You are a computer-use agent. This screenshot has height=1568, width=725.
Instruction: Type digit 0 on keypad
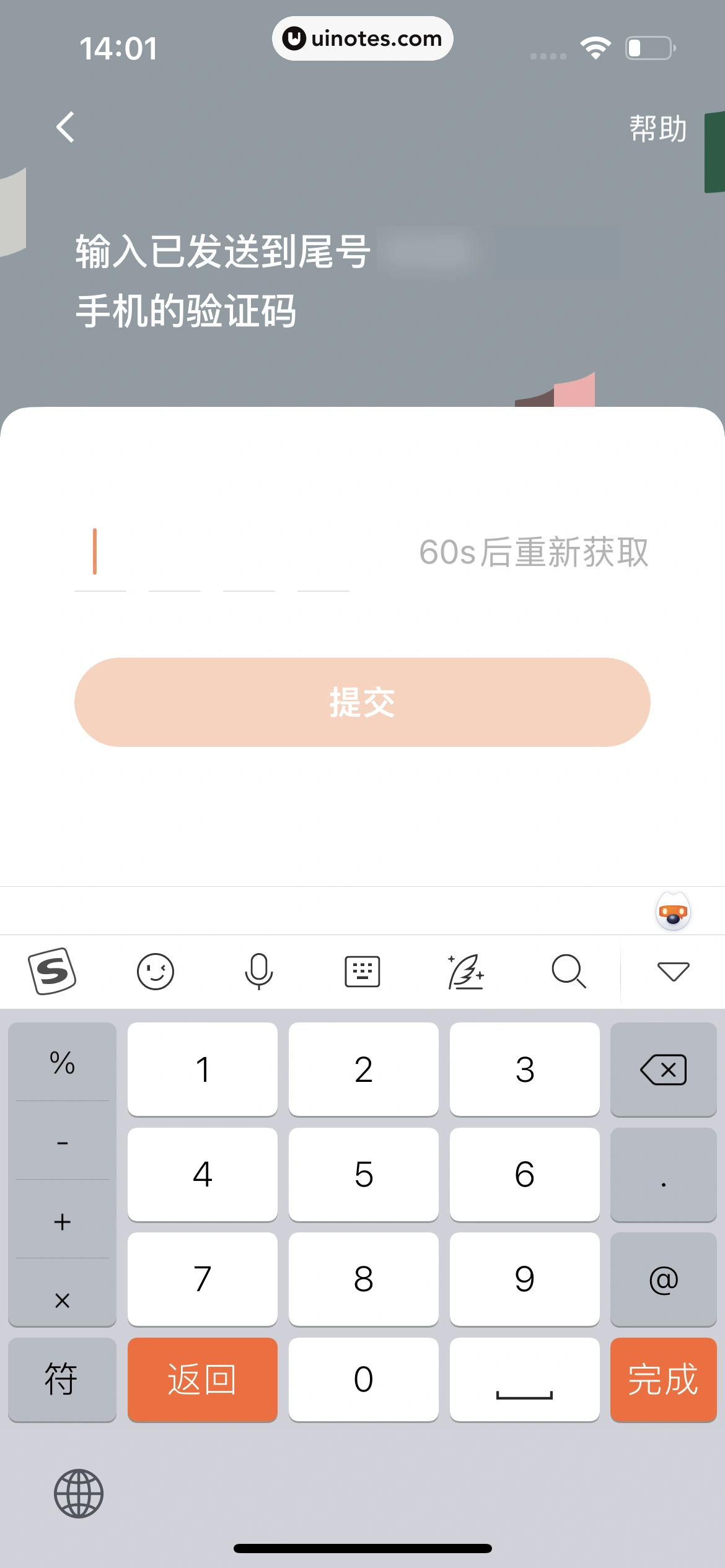click(x=363, y=1379)
